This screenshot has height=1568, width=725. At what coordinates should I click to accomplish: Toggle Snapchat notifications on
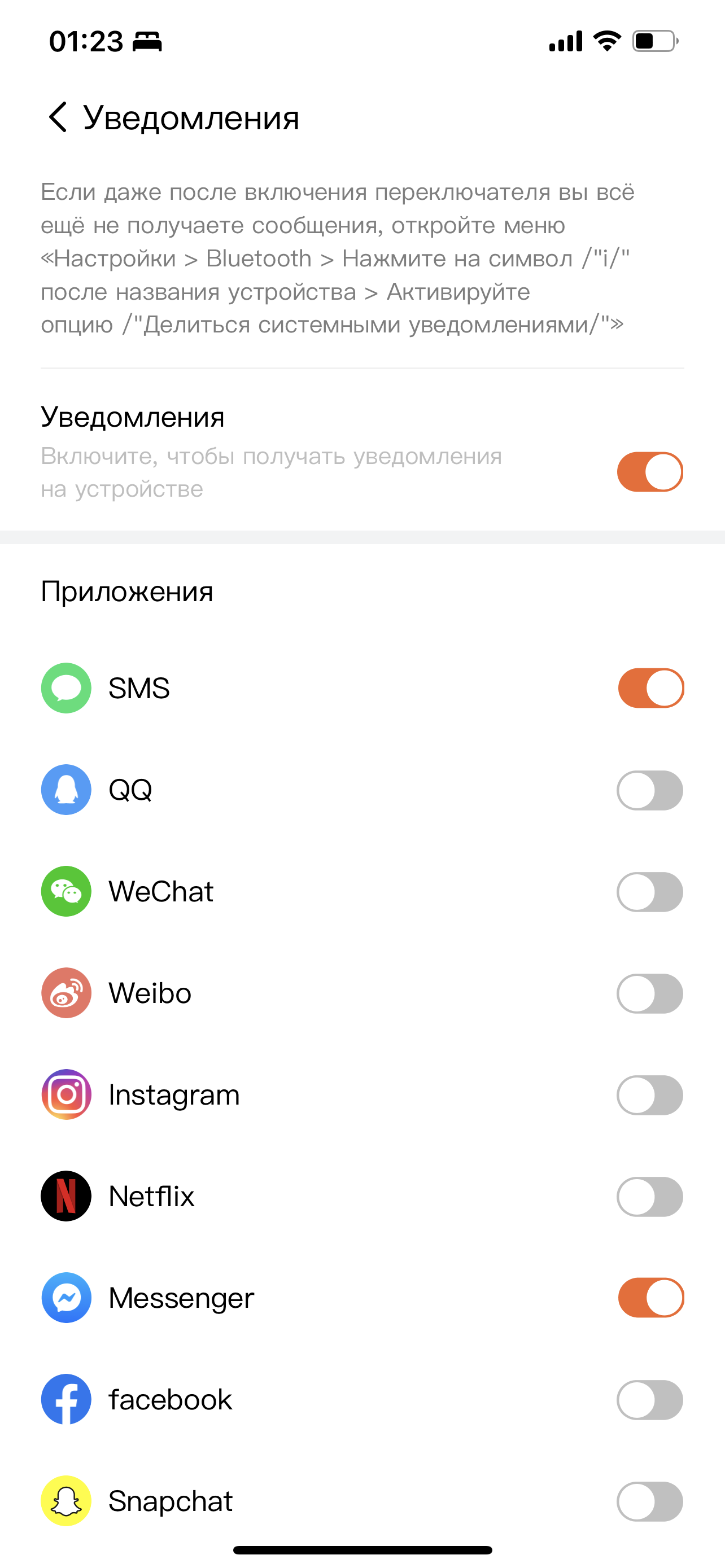[649, 1501]
